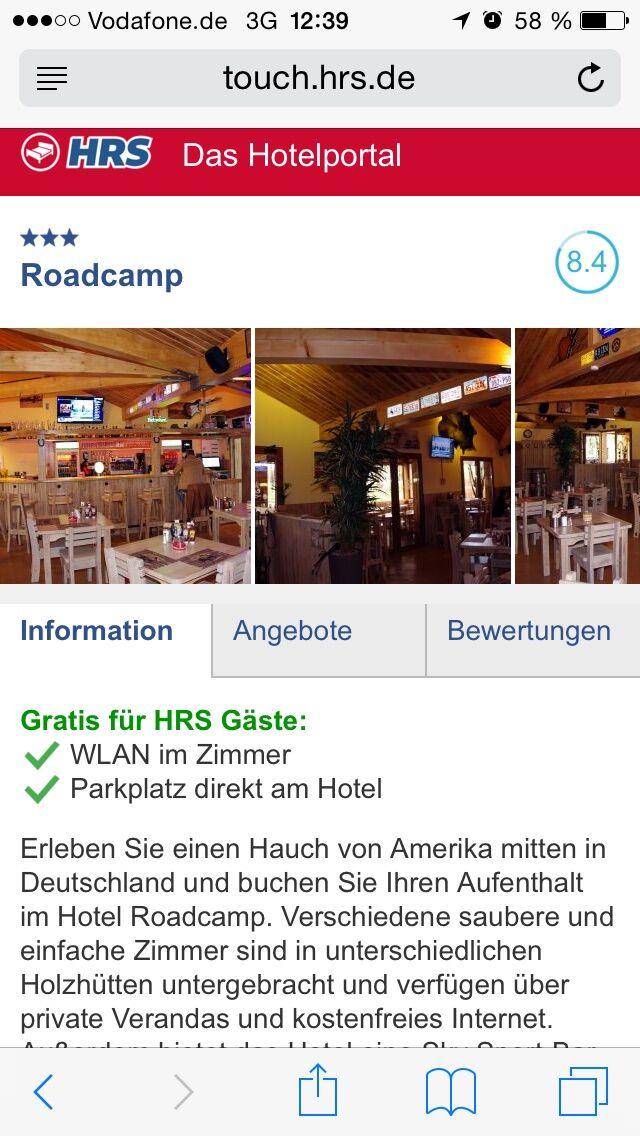Show all open Safari tabs
This screenshot has height=1136, width=640.
tap(583, 1092)
